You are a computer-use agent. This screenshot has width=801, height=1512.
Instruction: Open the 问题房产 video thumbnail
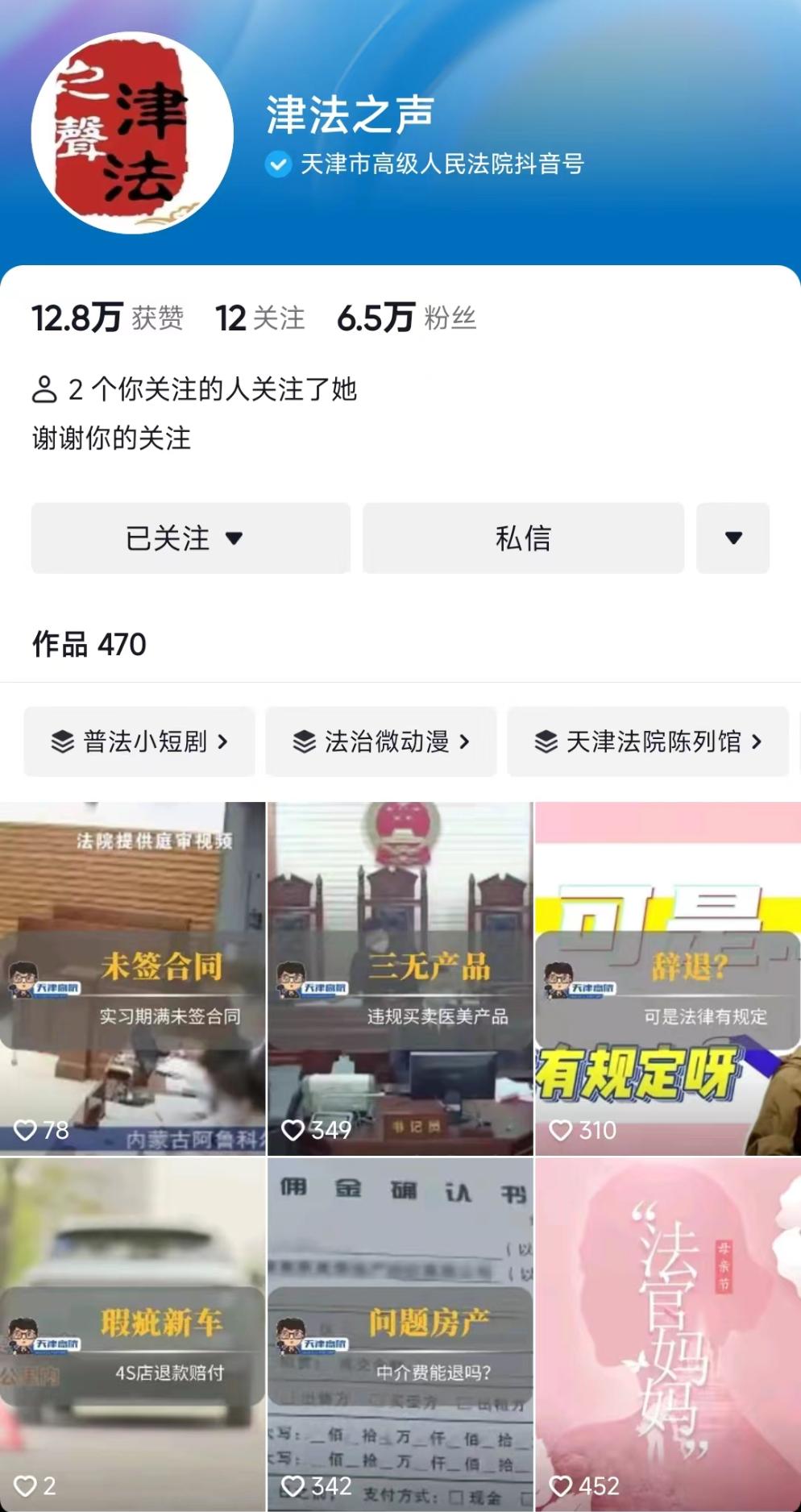coord(400,1330)
